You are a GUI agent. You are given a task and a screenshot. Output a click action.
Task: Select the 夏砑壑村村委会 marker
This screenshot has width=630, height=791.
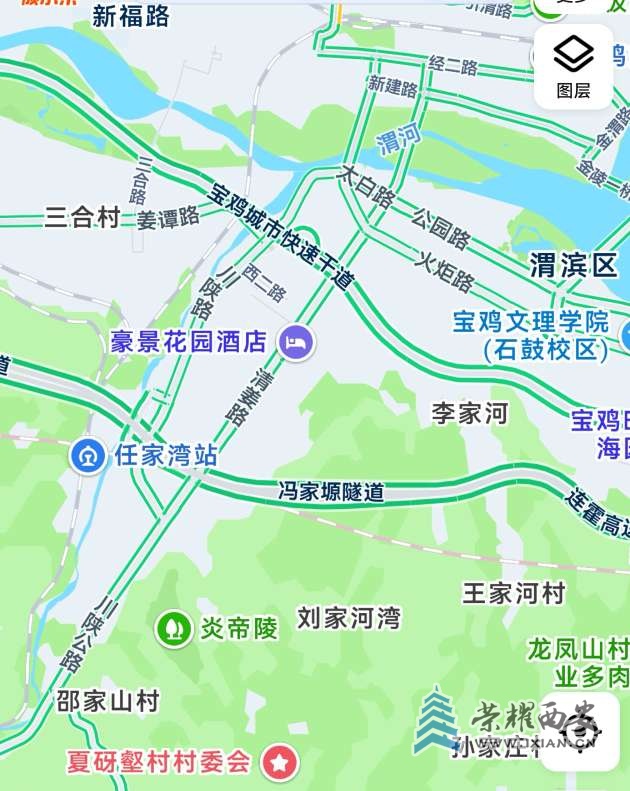(280, 763)
